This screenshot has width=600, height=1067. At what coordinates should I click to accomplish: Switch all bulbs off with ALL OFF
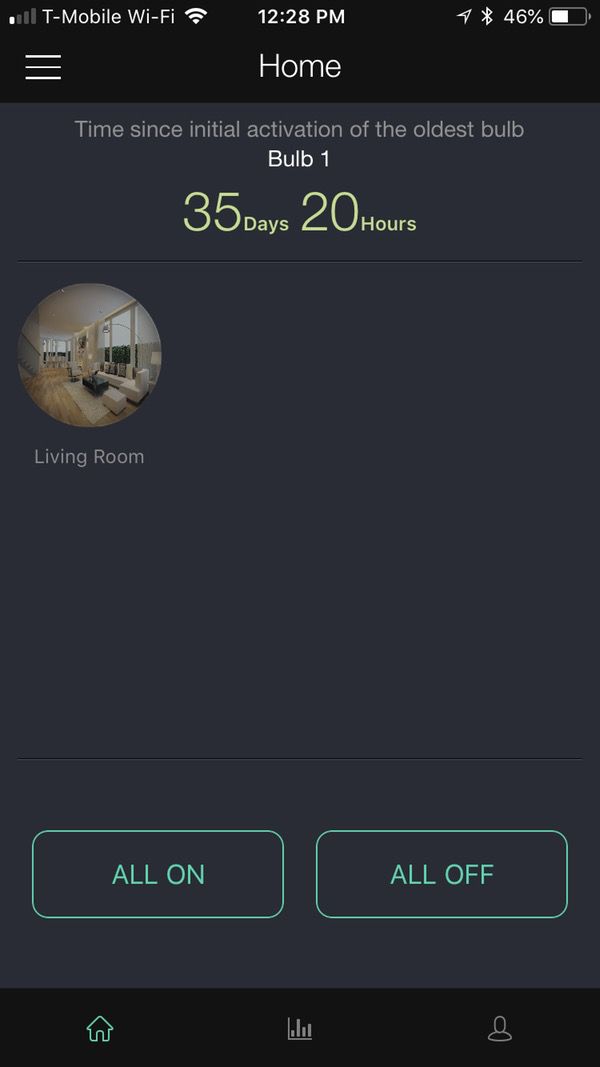(441, 874)
